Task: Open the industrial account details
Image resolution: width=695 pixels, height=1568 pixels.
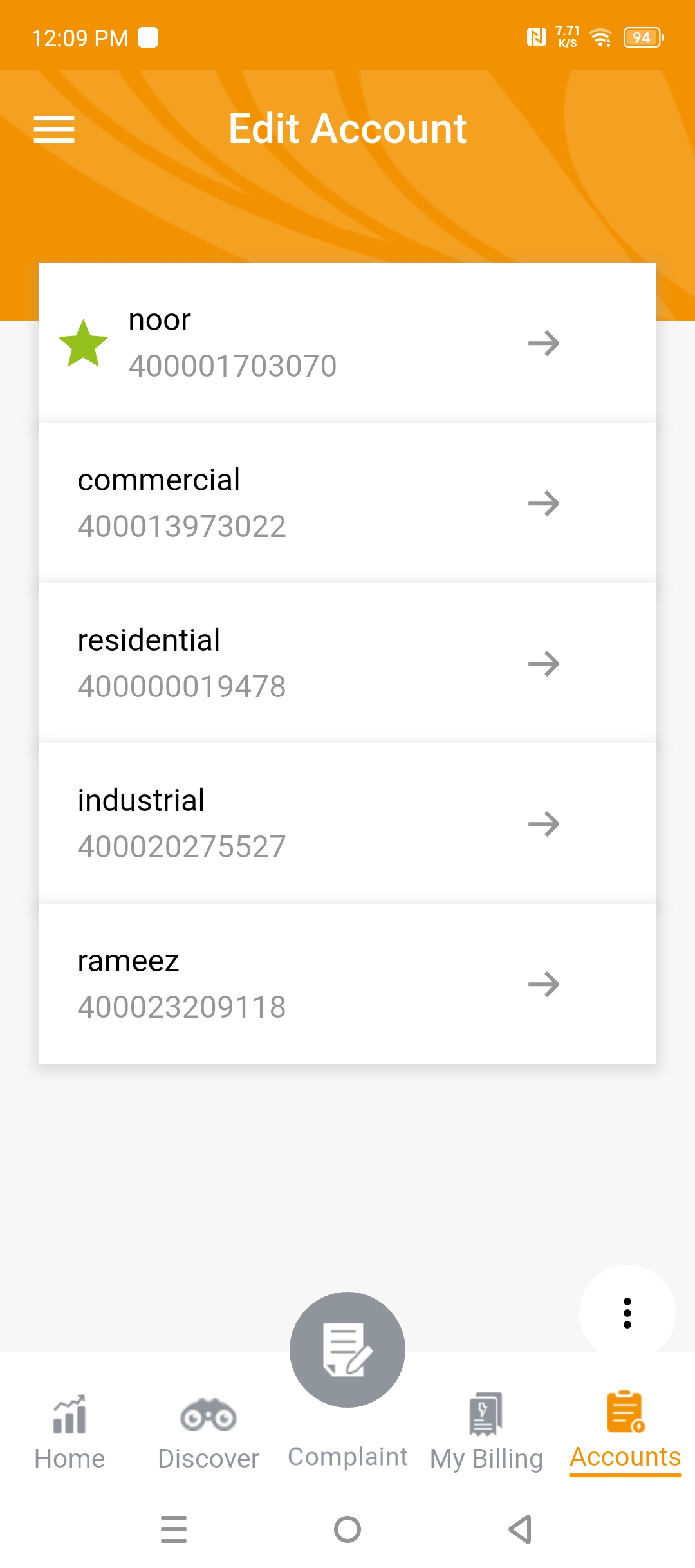Action: pyautogui.click(x=347, y=823)
